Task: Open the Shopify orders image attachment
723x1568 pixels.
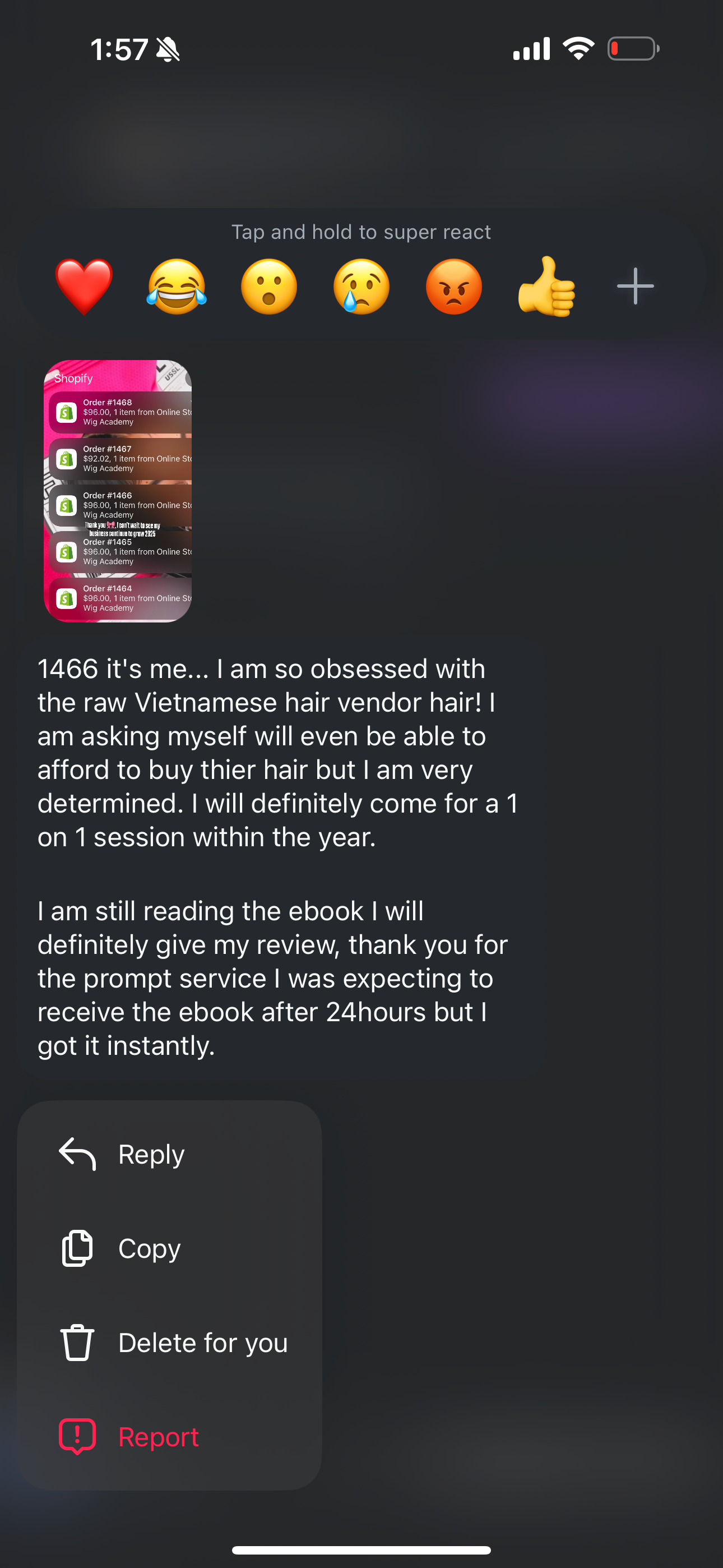Action: coord(118,491)
